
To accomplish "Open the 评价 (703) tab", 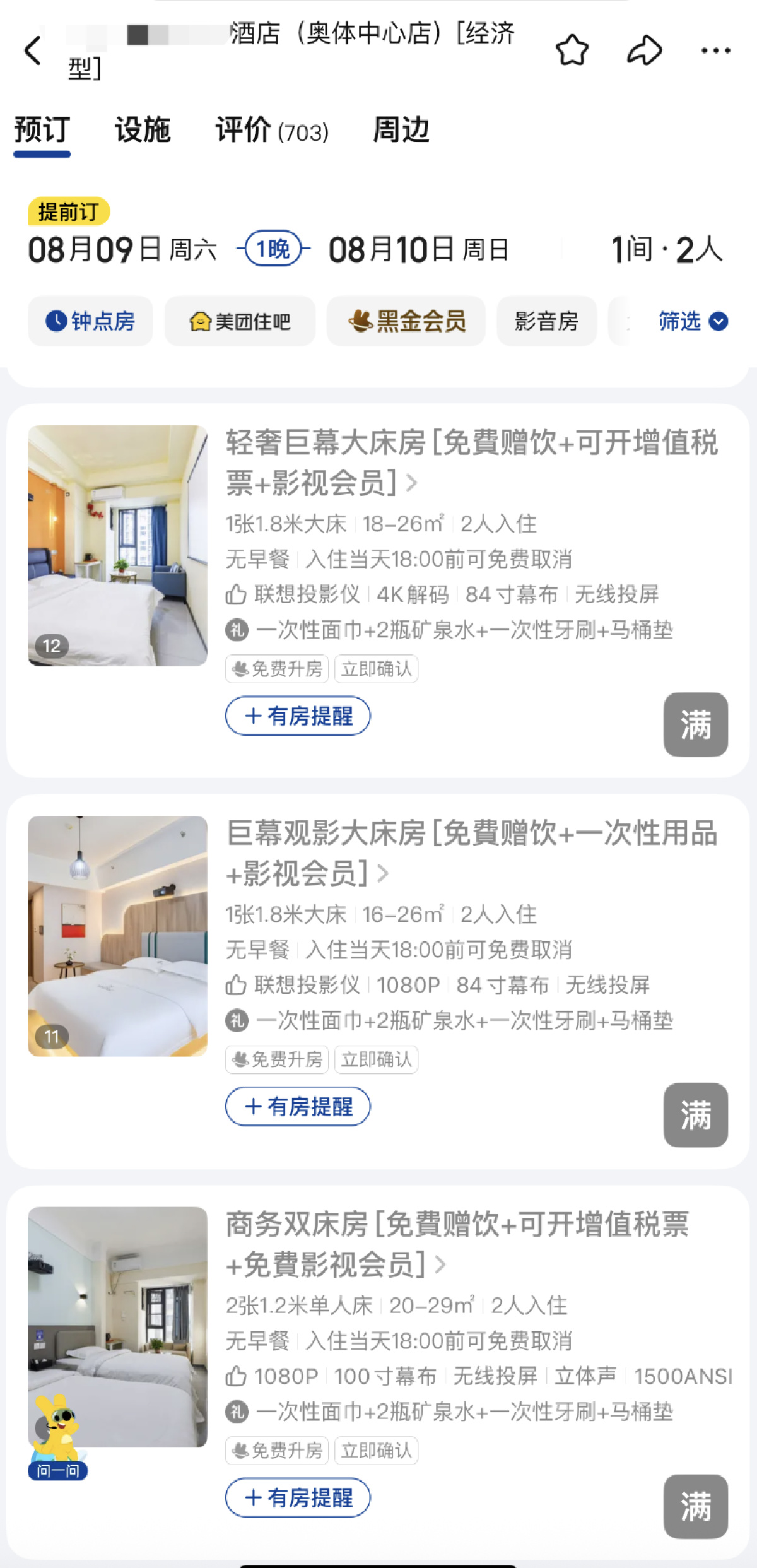I will pos(272,130).
